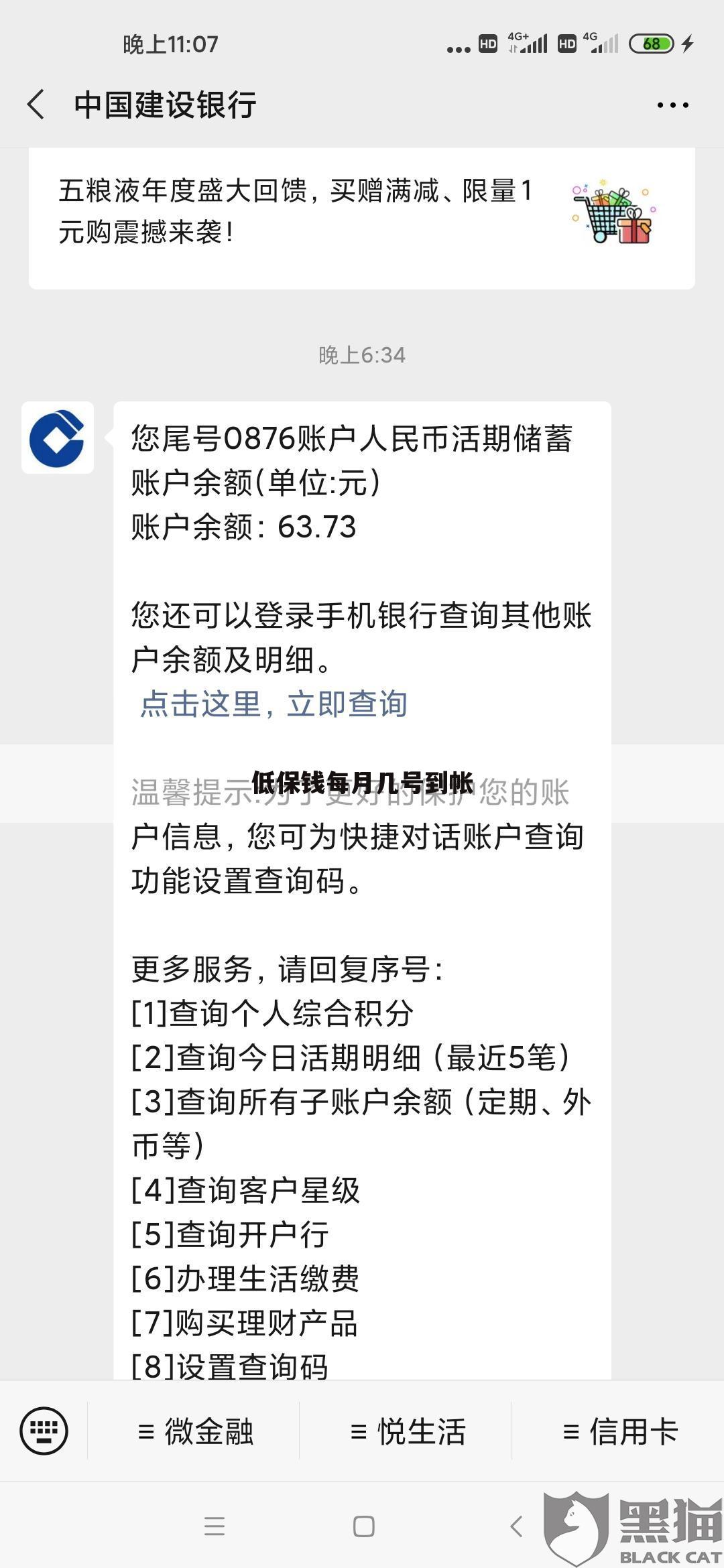This screenshot has height=1568, width=724.
Task: Tap the battery indicator in status bar
Action: (652, 43)
